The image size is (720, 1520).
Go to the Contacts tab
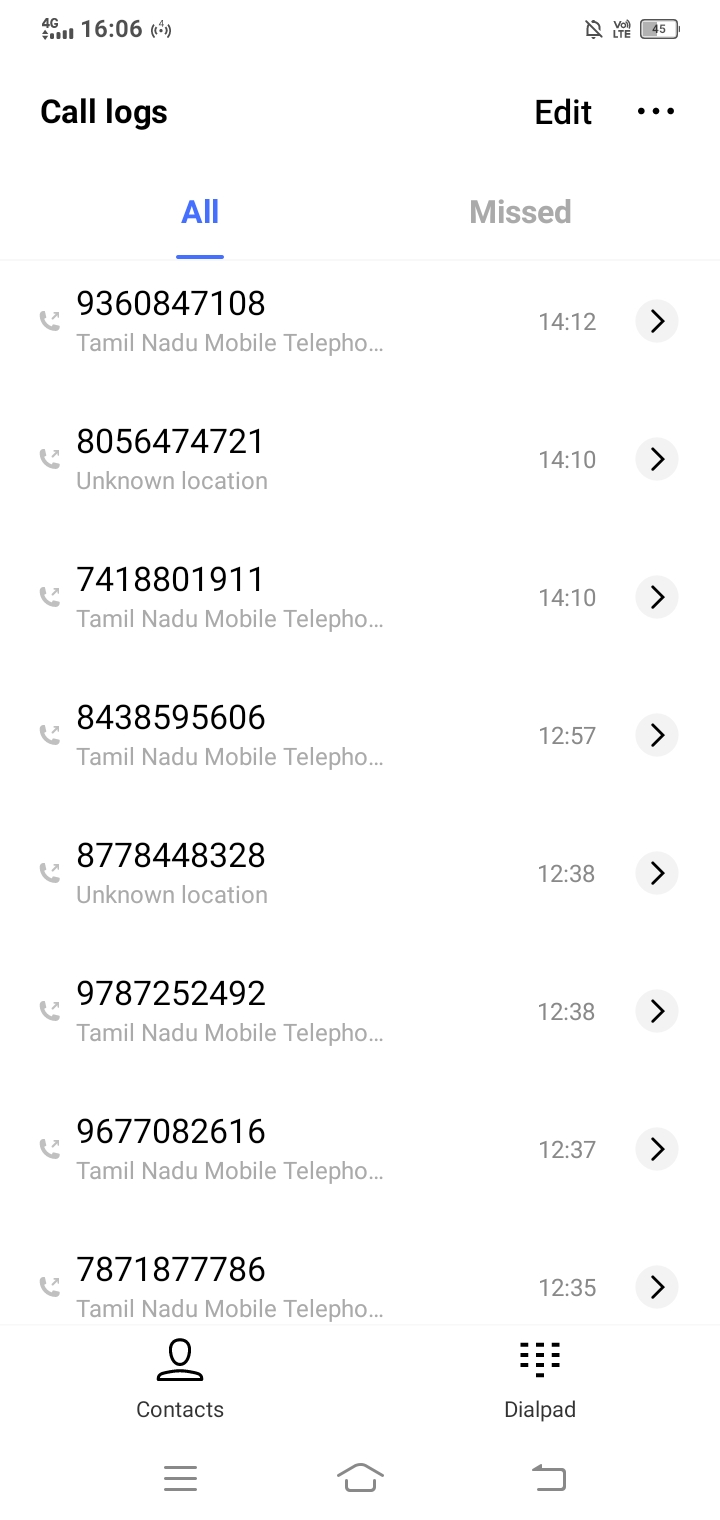click(x=180, y=1380)
